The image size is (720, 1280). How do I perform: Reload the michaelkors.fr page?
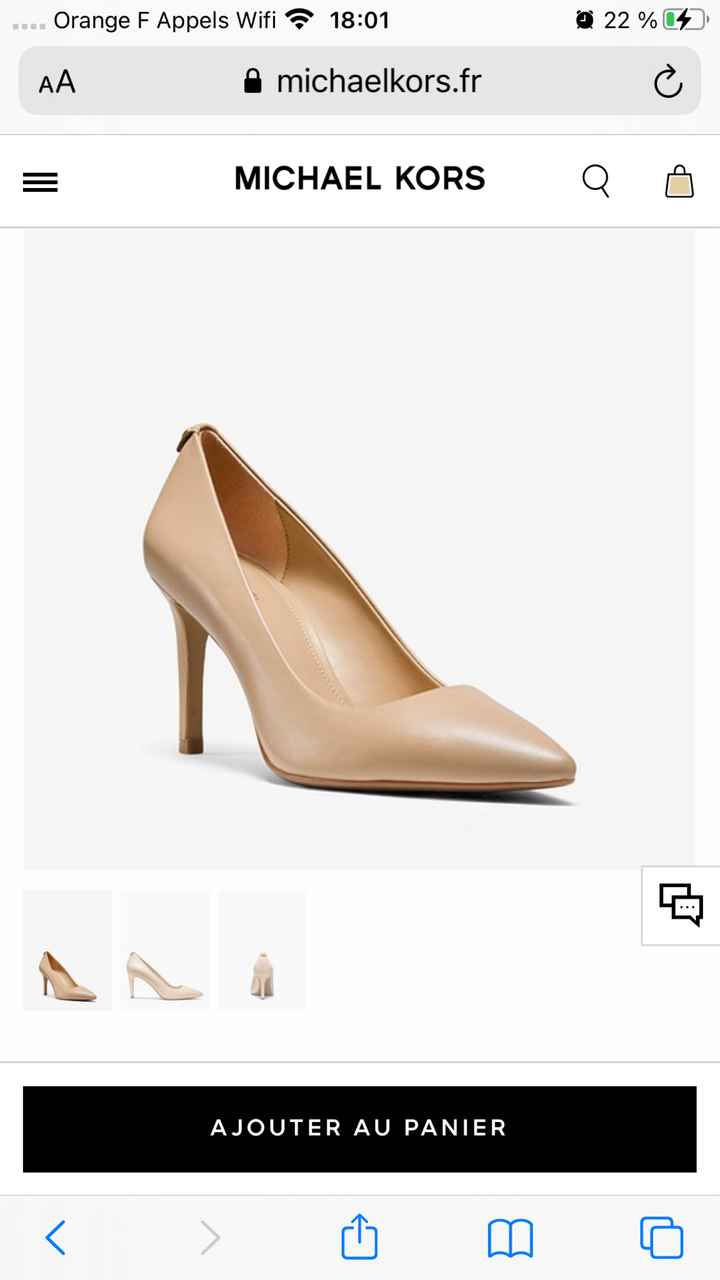point(668,82)
